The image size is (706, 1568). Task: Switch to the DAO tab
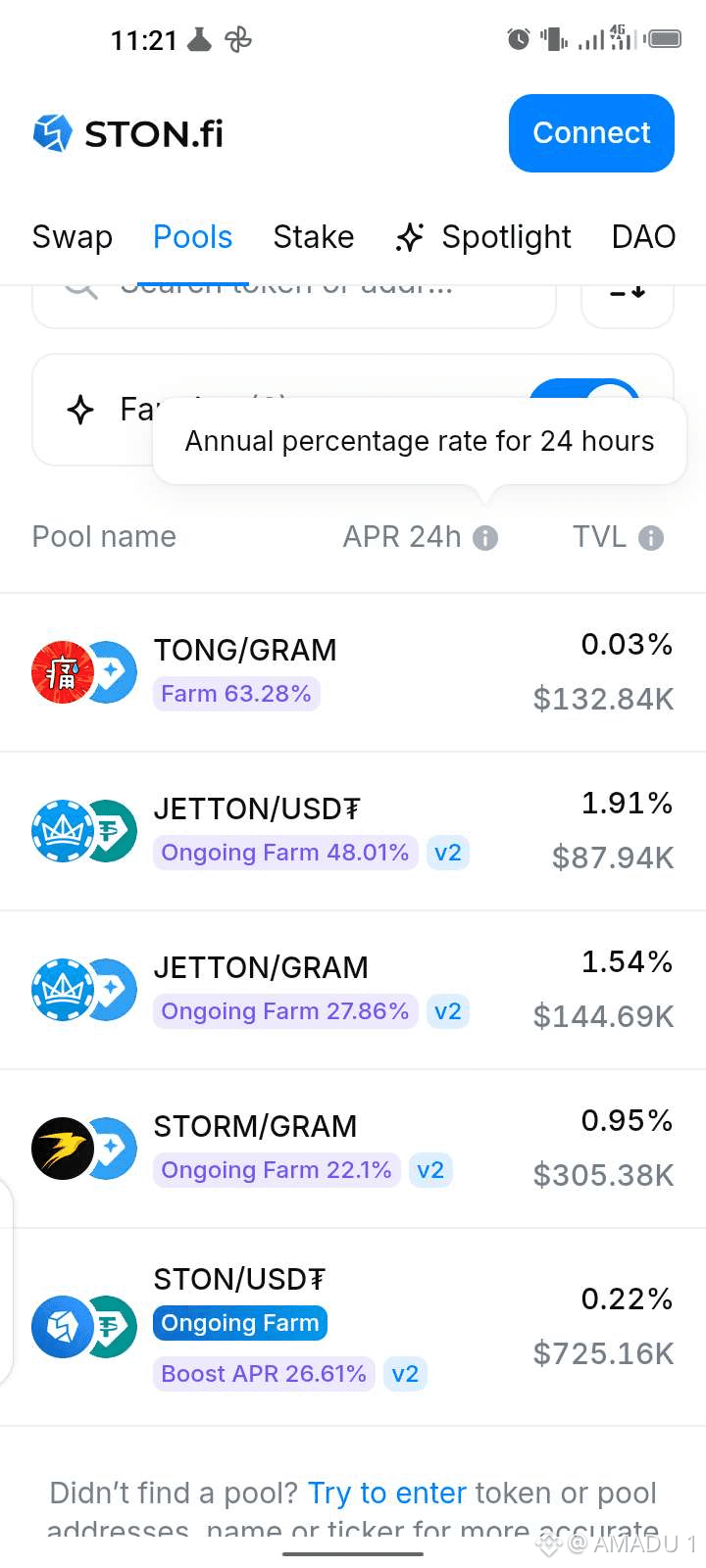tap(643, 237)
